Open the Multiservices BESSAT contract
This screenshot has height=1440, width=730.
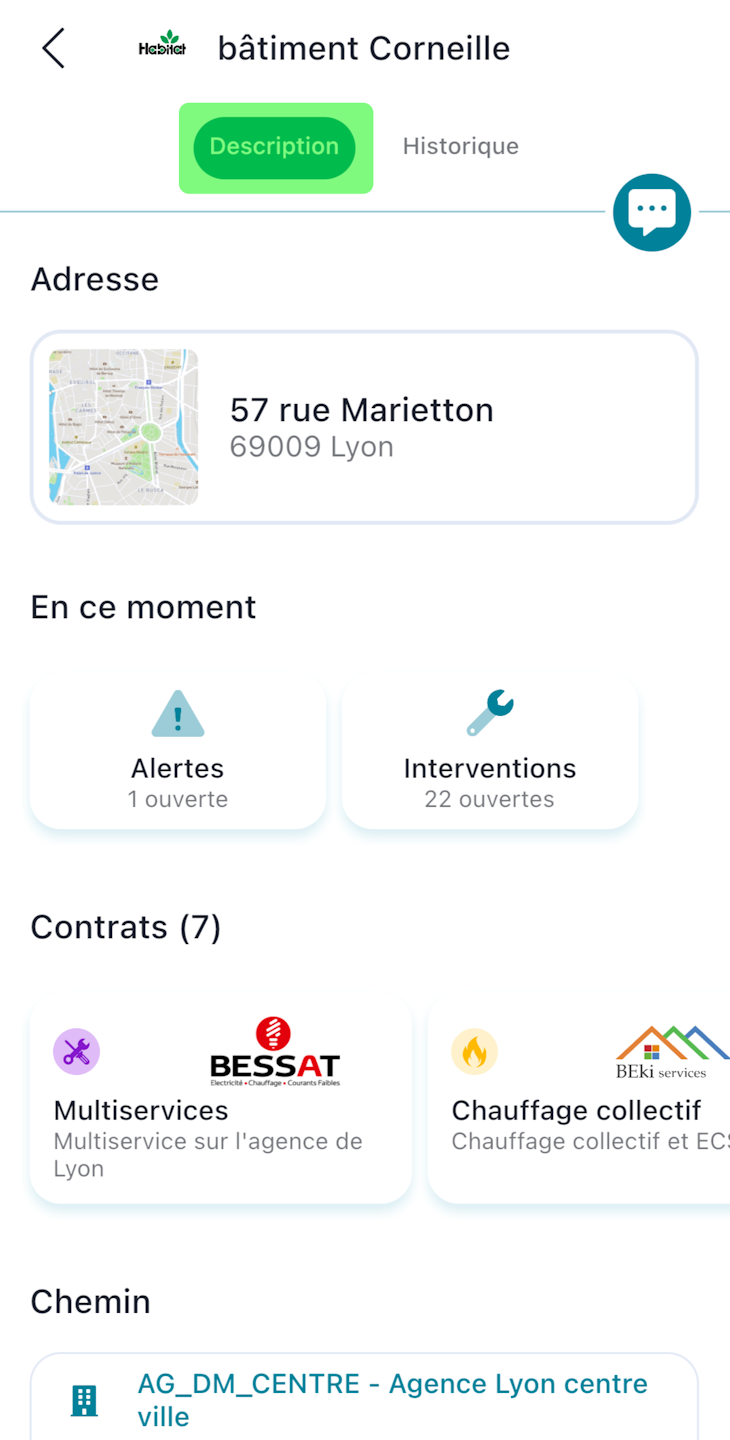tap(221, 1100)
